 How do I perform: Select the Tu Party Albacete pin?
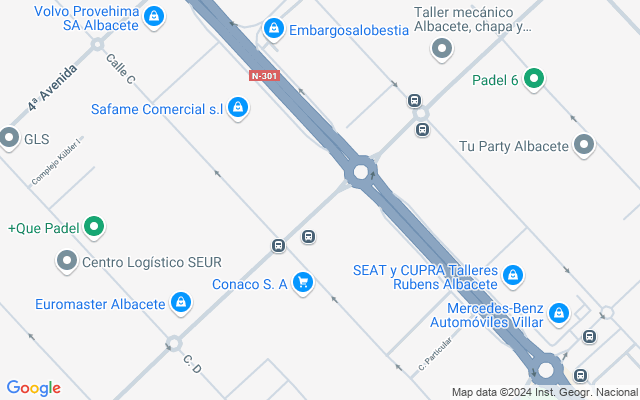pyautogui.click(x=585, y=145)
